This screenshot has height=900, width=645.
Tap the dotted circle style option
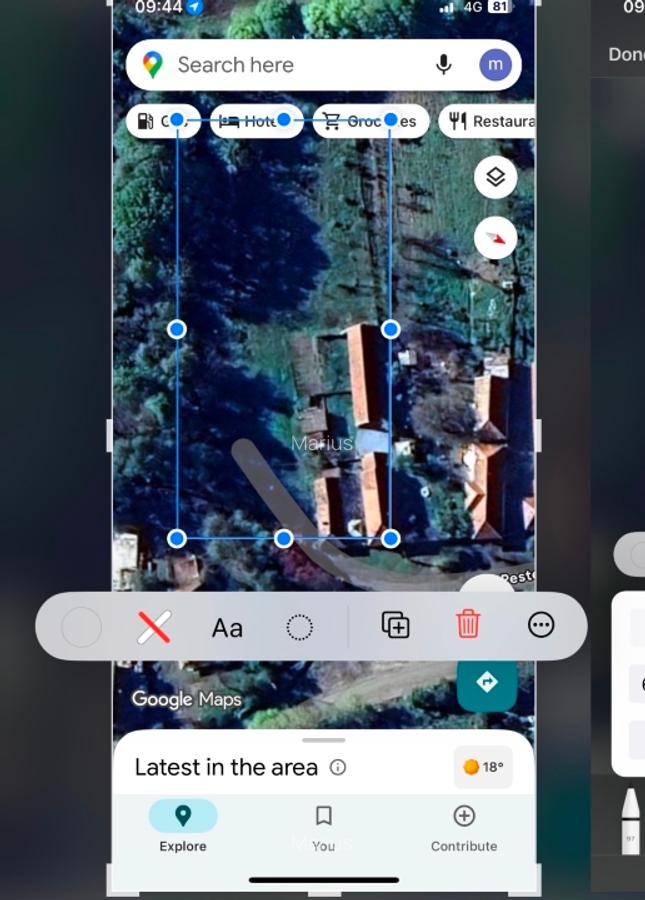(x=299, y=628)
